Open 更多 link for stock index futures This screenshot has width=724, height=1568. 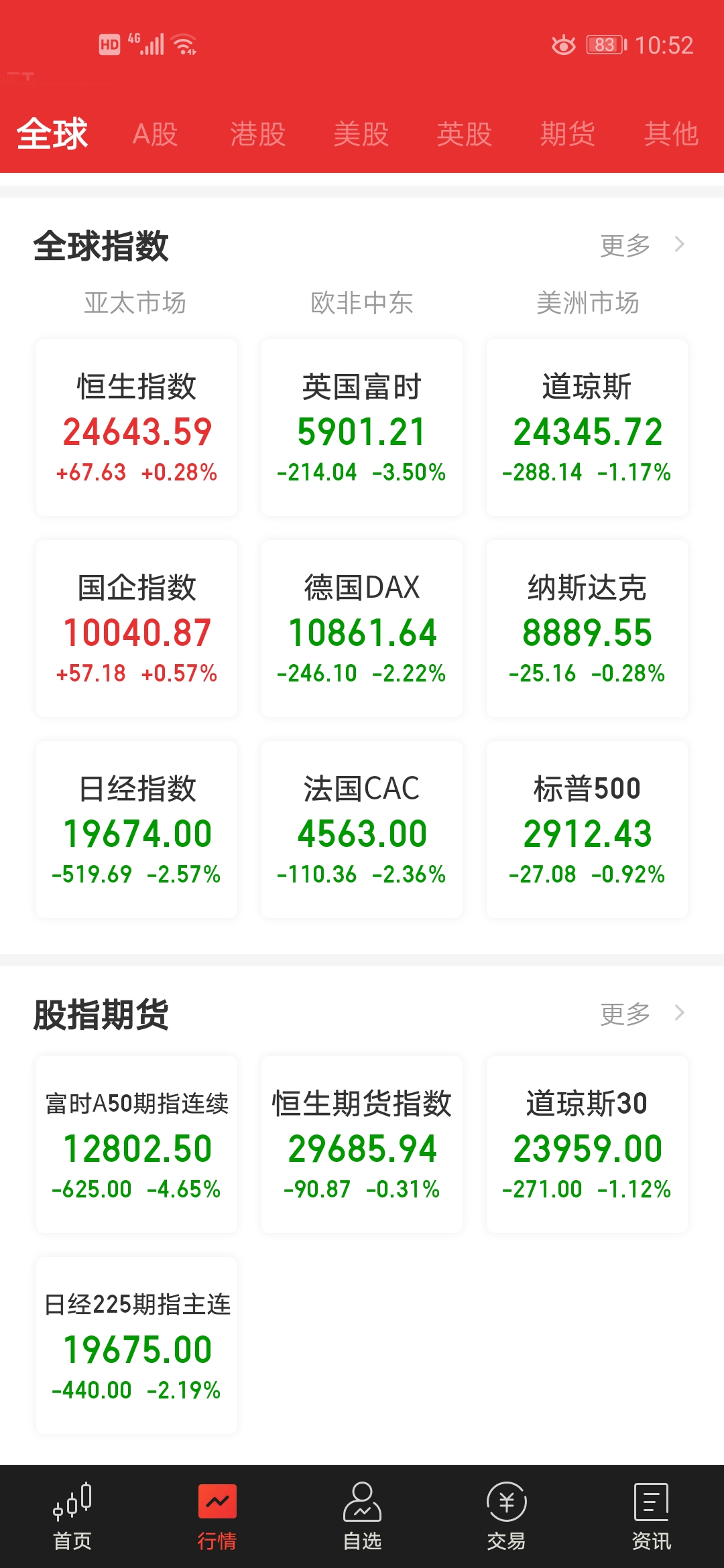click(625, 1012)
